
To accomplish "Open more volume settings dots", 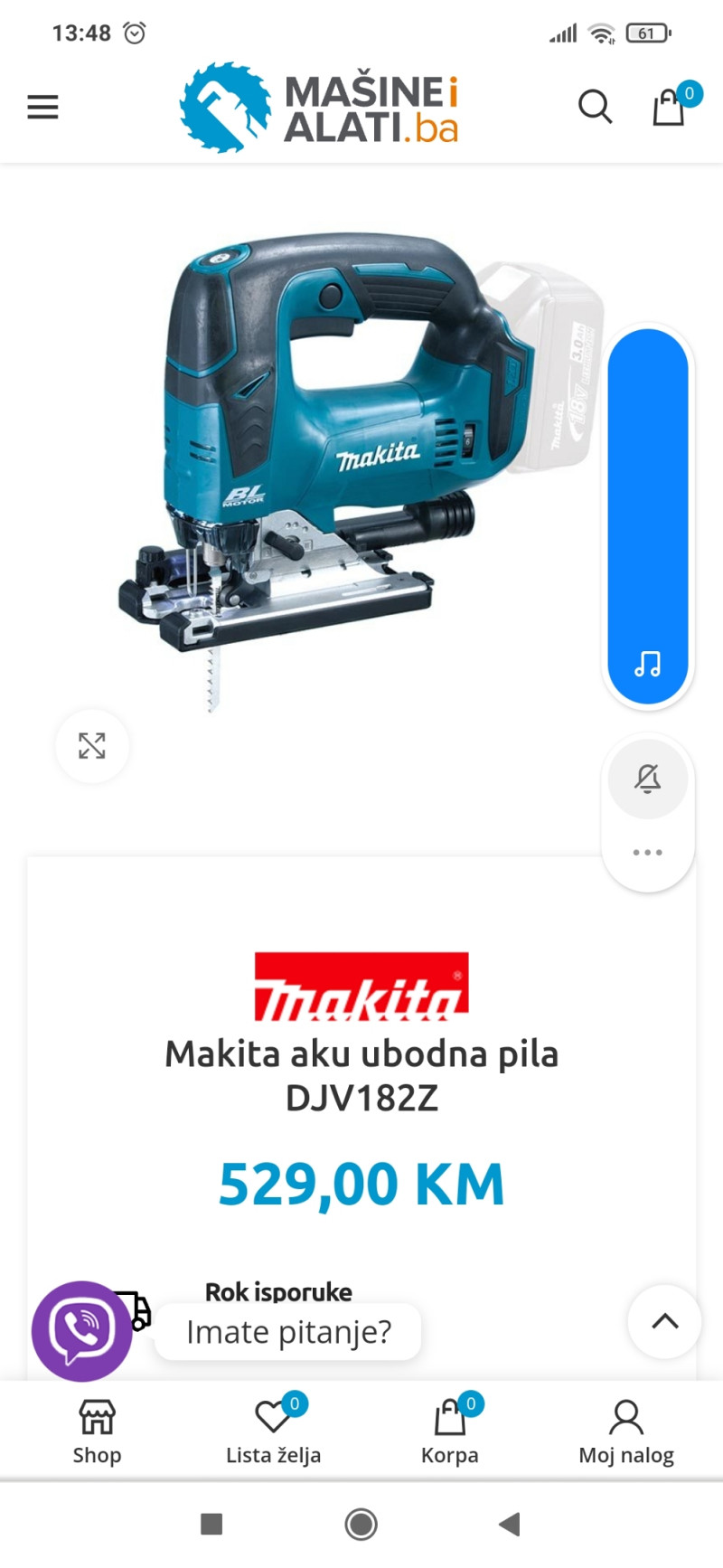I will pyautogui.click(x=647, y=853).
